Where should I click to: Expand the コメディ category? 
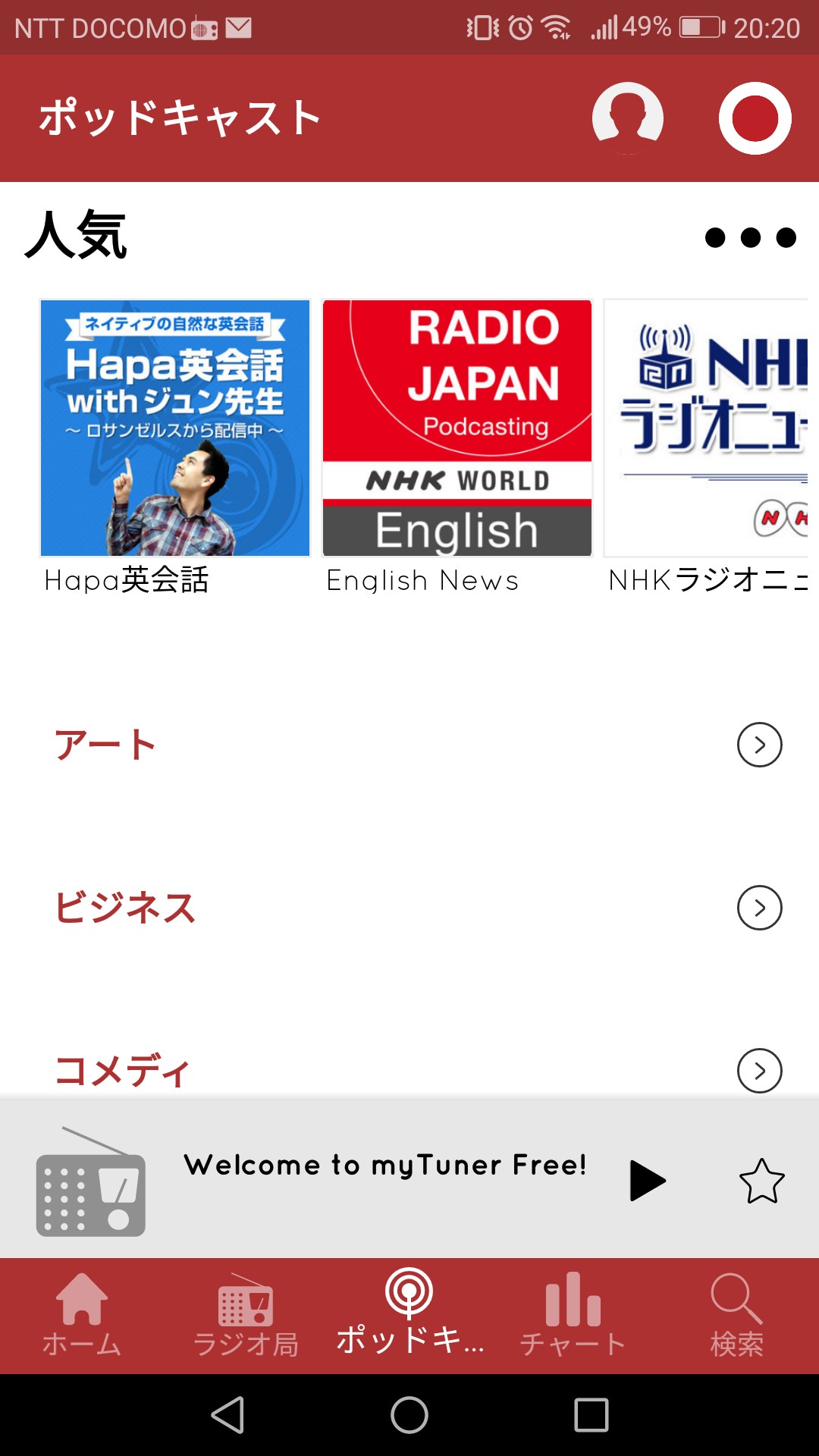759,1070
